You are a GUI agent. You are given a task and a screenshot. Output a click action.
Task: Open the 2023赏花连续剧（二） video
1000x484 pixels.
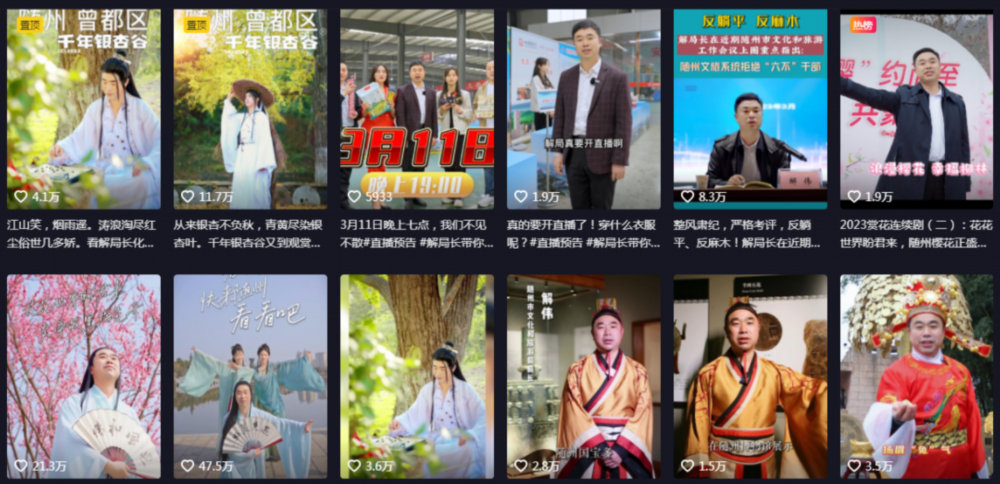click(916, 110)
